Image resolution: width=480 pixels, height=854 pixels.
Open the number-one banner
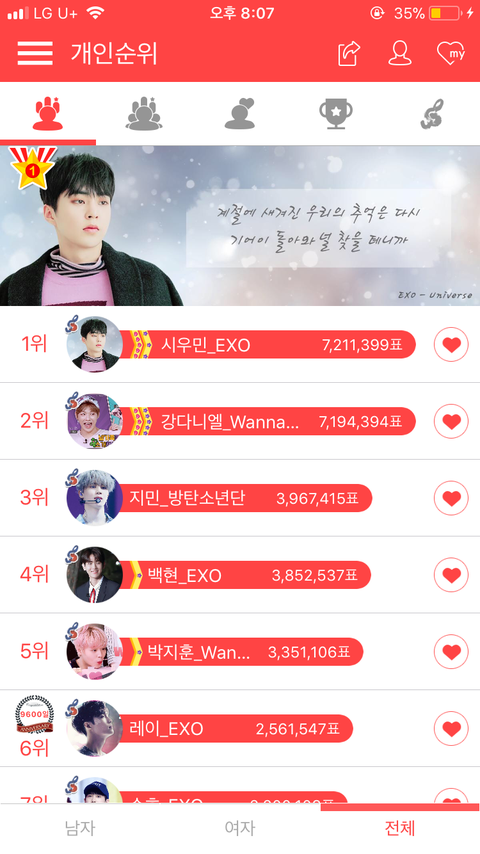[240, 225]
